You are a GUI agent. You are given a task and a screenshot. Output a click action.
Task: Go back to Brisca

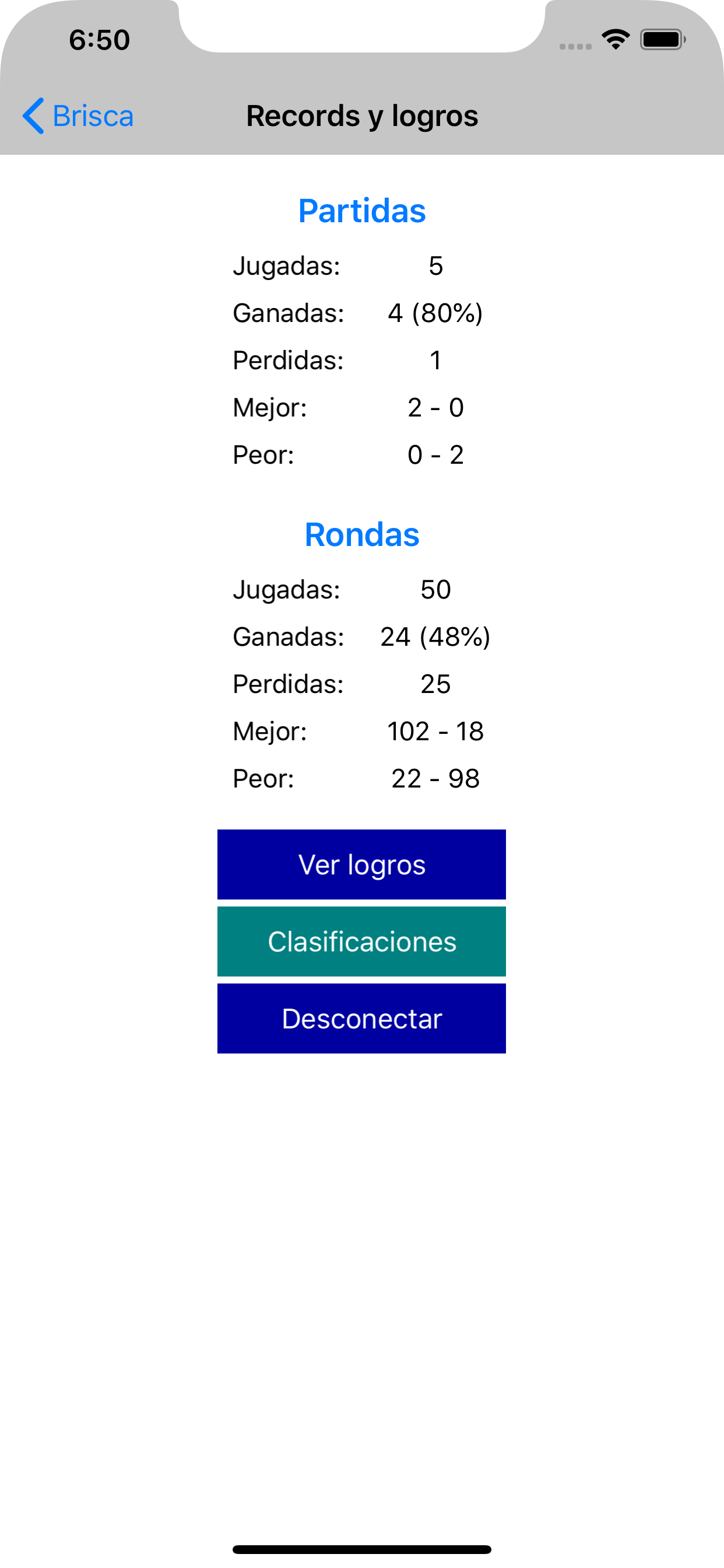point(78,116)
